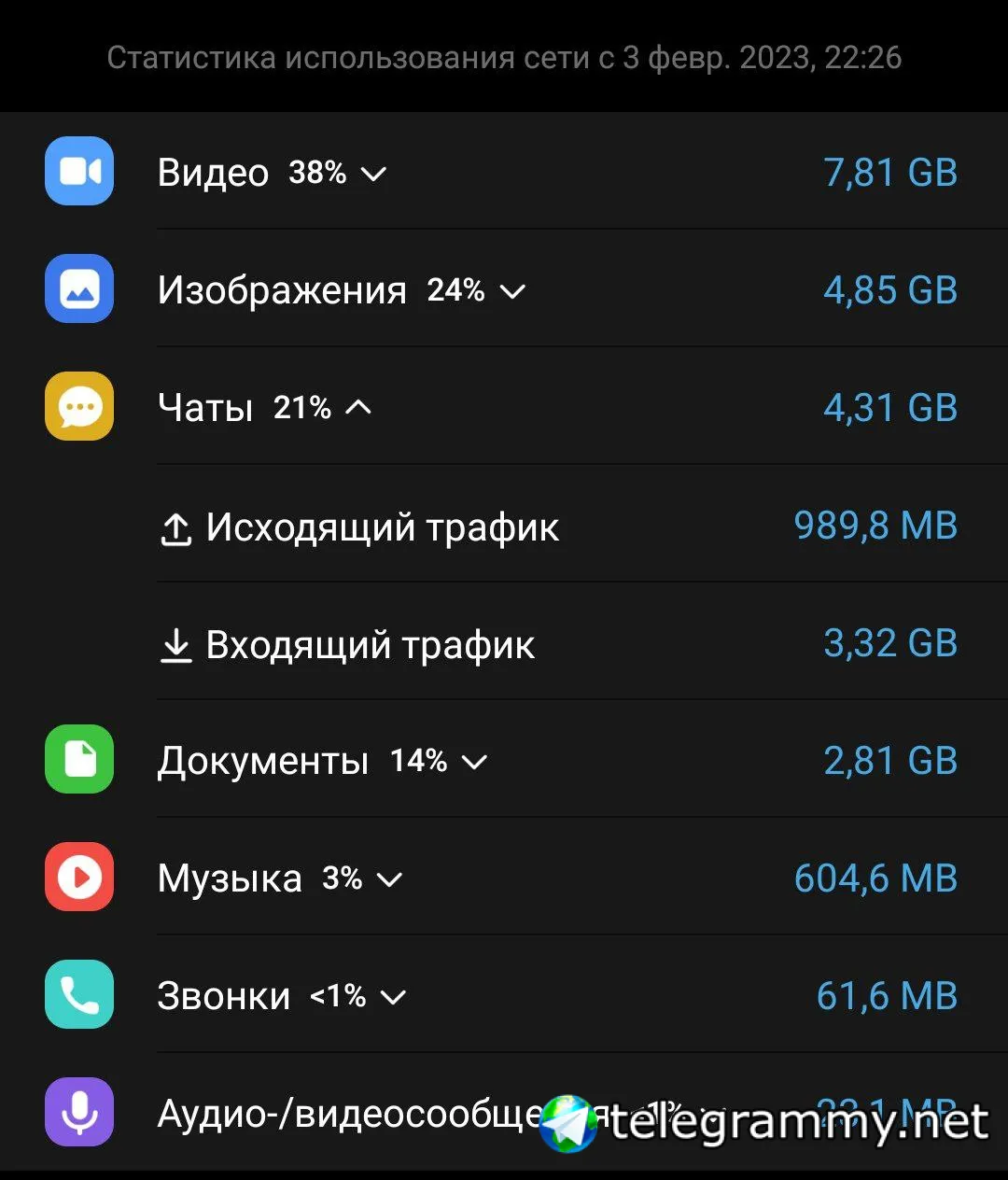Expand the Аудио-/видеосообщения row
Screen dimensions: 1008x1180
pos(373,1113)
